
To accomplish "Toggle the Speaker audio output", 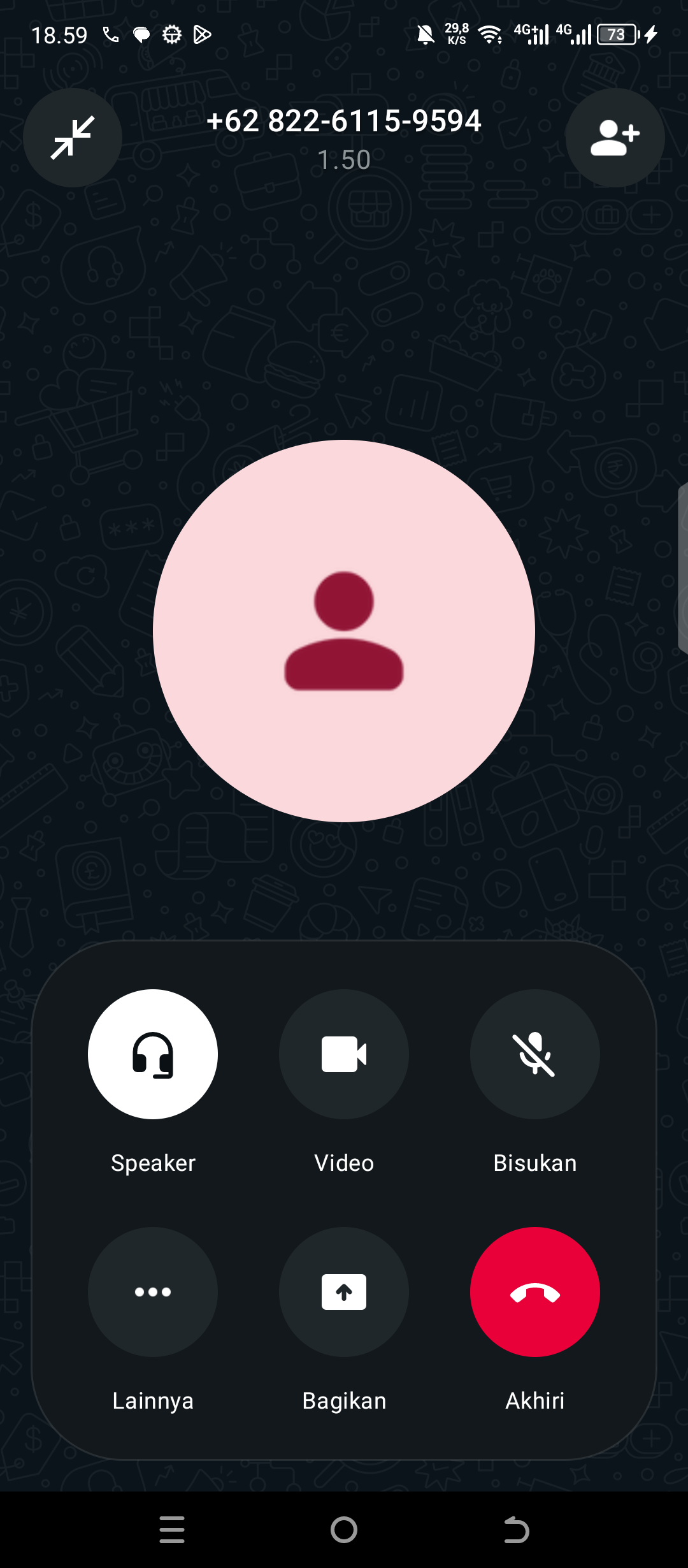I will [153, 1054].
